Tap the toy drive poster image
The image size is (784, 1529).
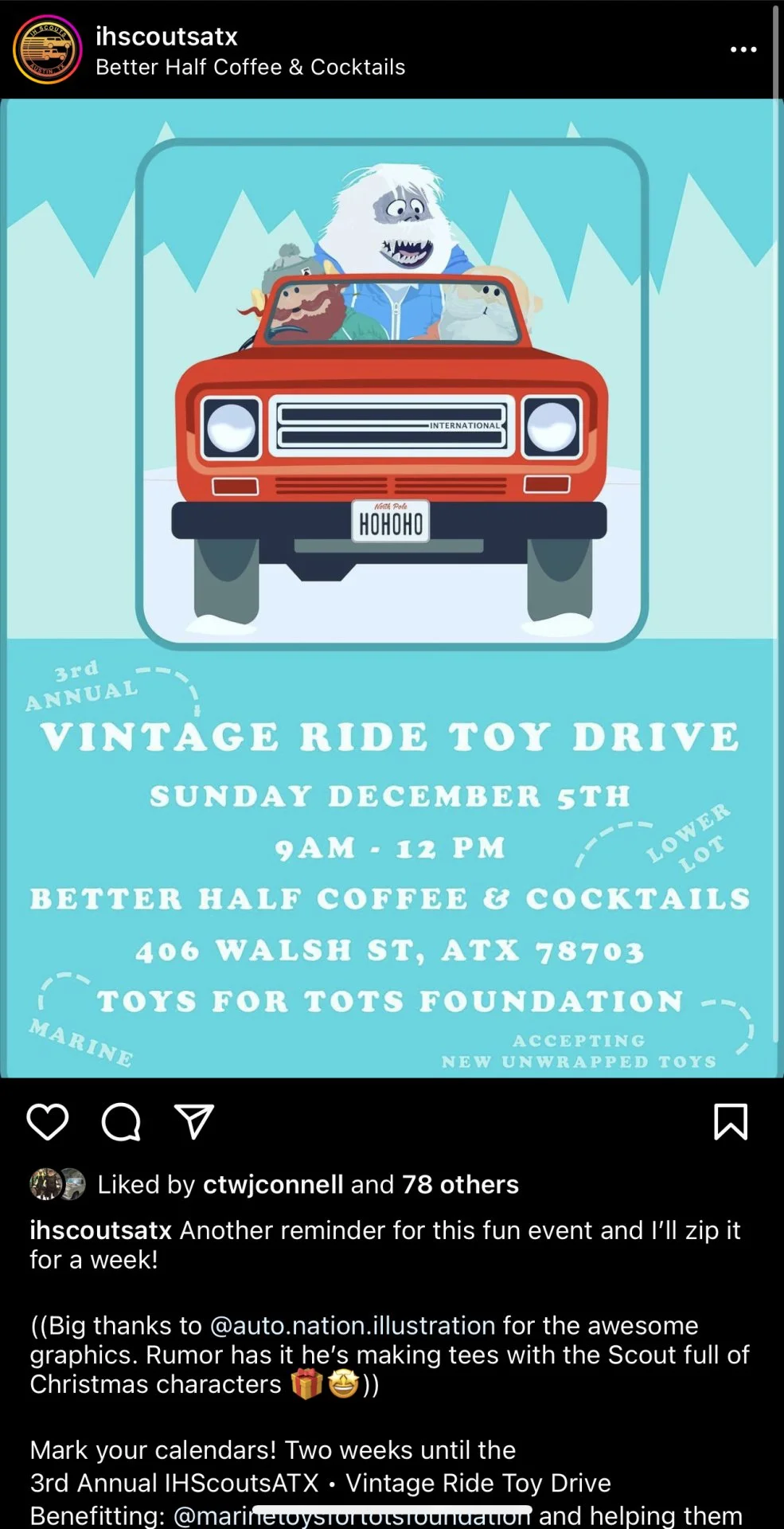(390, 588)
